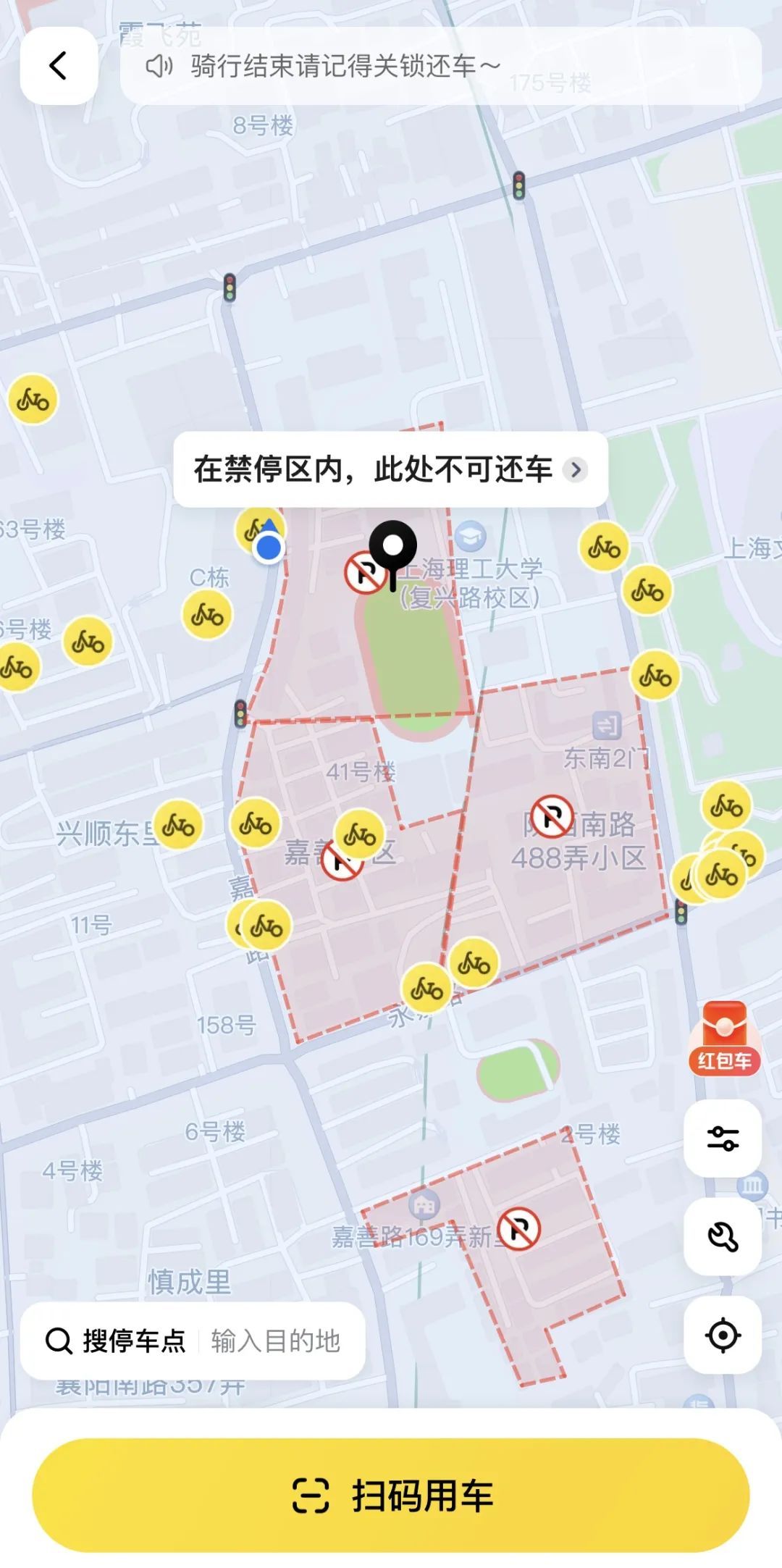The image size is (782, 1568).
Task: Tap the 扫码用车 scan button
Action: click(x=391, y=1495)
